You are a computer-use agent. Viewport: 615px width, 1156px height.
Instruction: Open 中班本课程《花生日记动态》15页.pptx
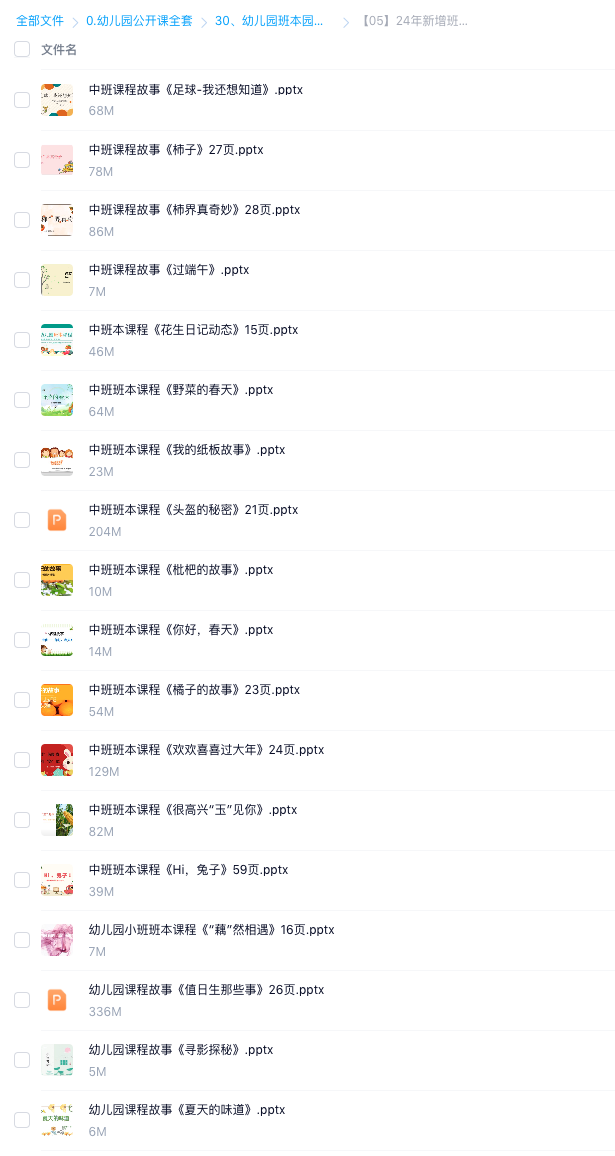point(193,330)
